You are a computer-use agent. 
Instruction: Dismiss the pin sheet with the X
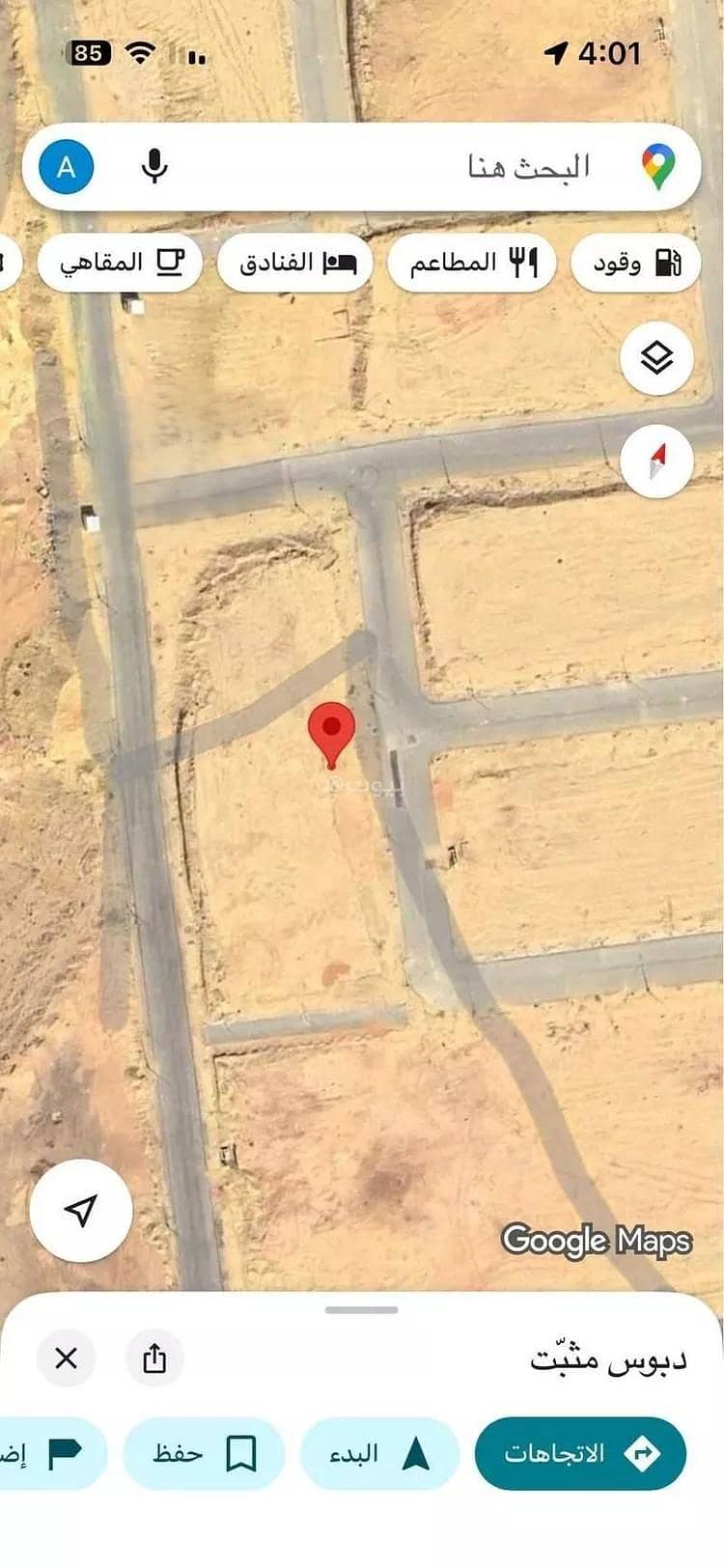click(x=66, y=1358)
